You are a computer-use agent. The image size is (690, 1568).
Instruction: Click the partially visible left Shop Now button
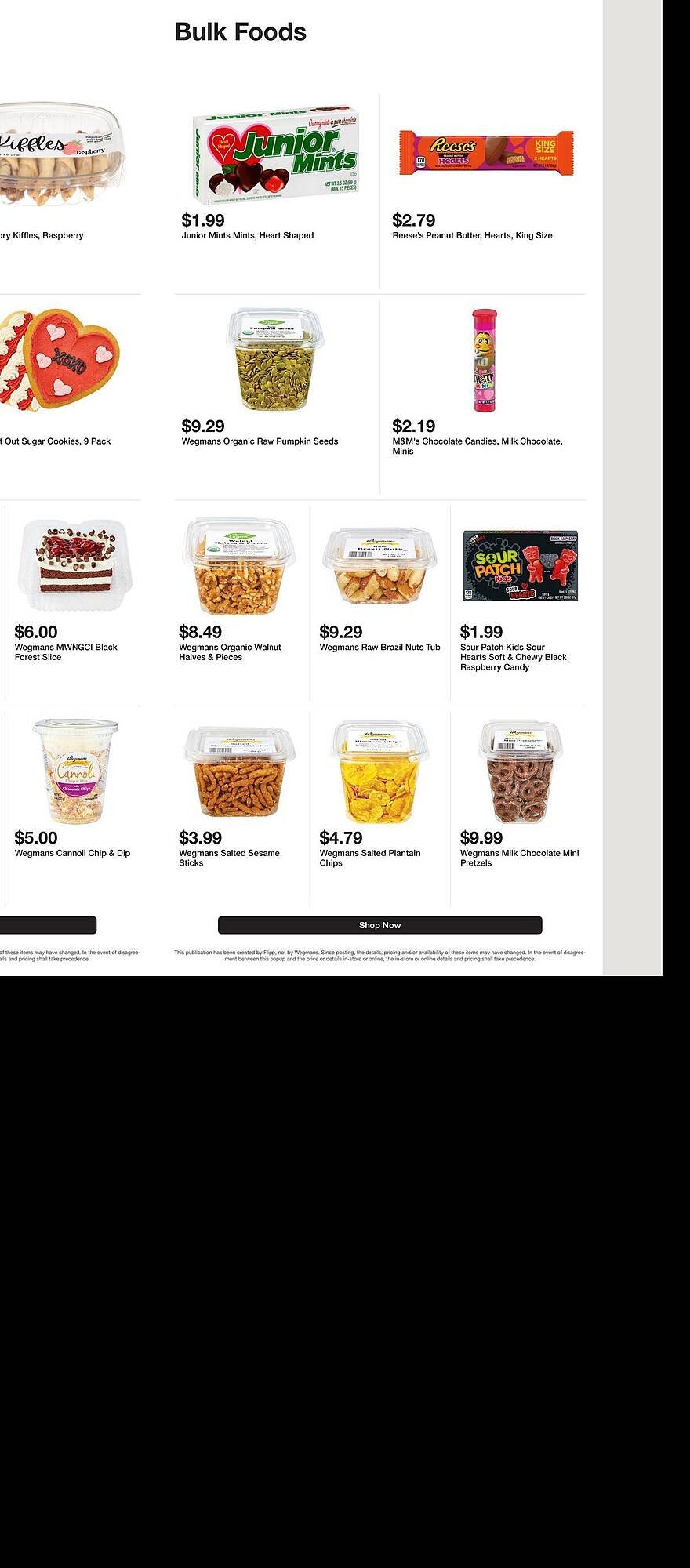47,925
